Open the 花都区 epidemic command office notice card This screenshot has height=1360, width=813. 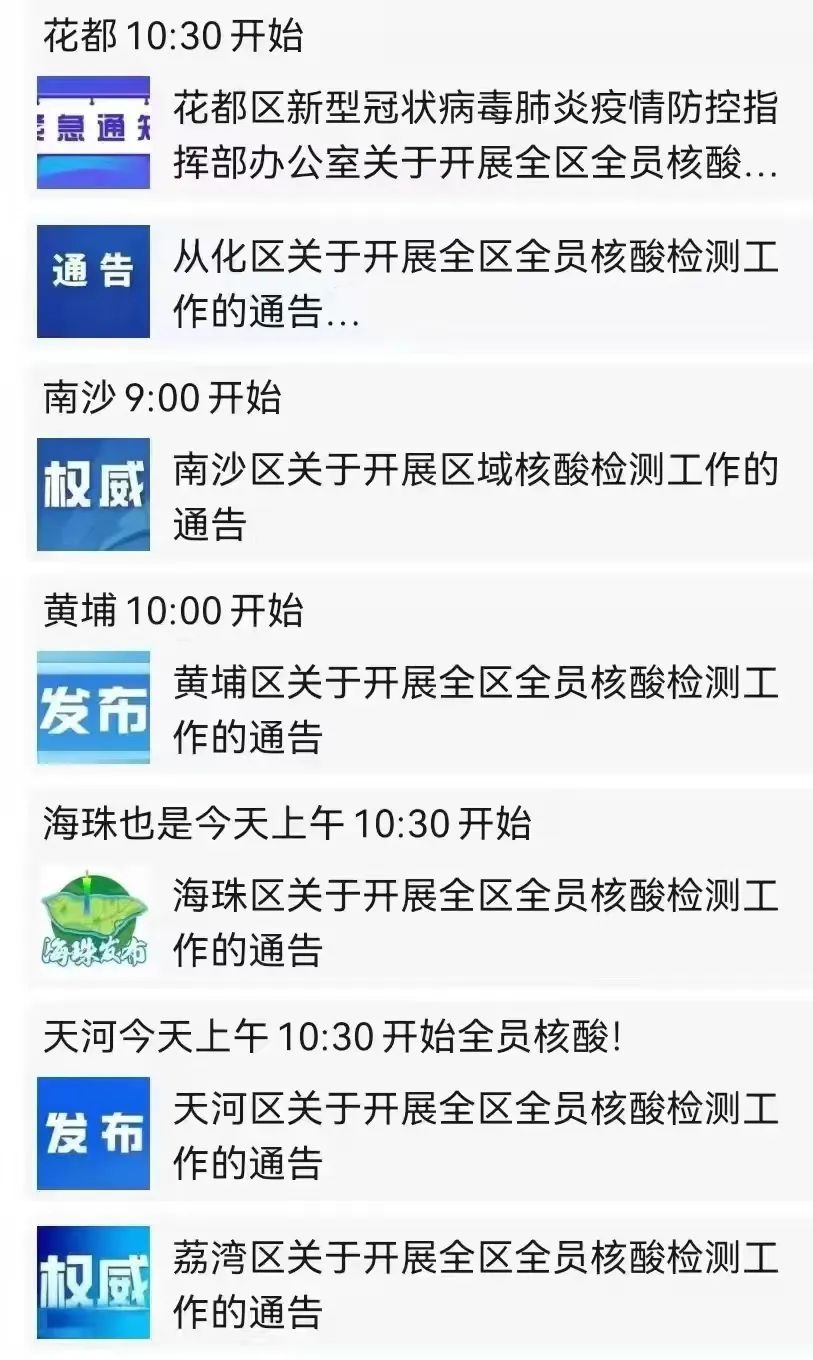click(475, 137)
